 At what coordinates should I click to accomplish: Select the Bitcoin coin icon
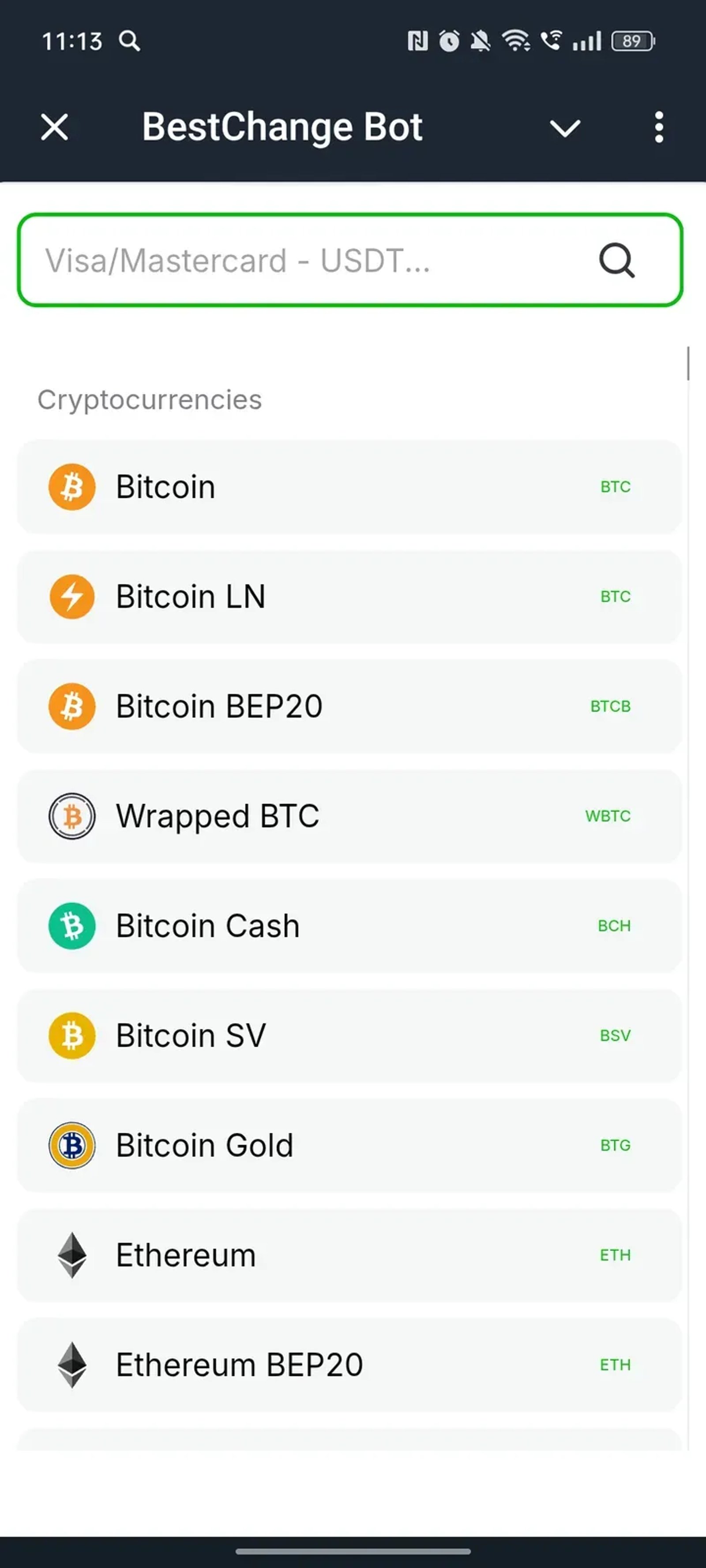point(71,486)
